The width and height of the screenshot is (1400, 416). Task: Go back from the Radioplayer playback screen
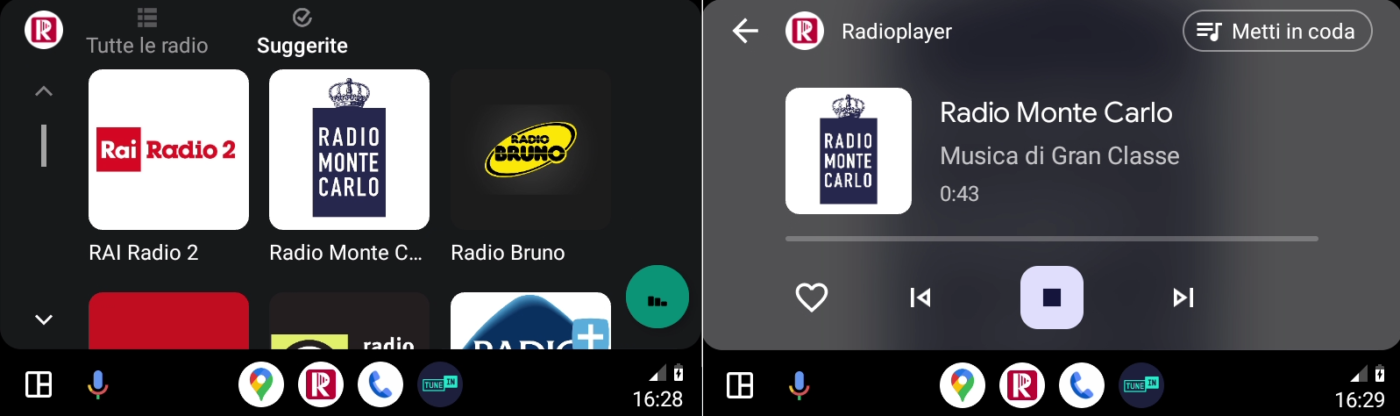tap(745, 31)
